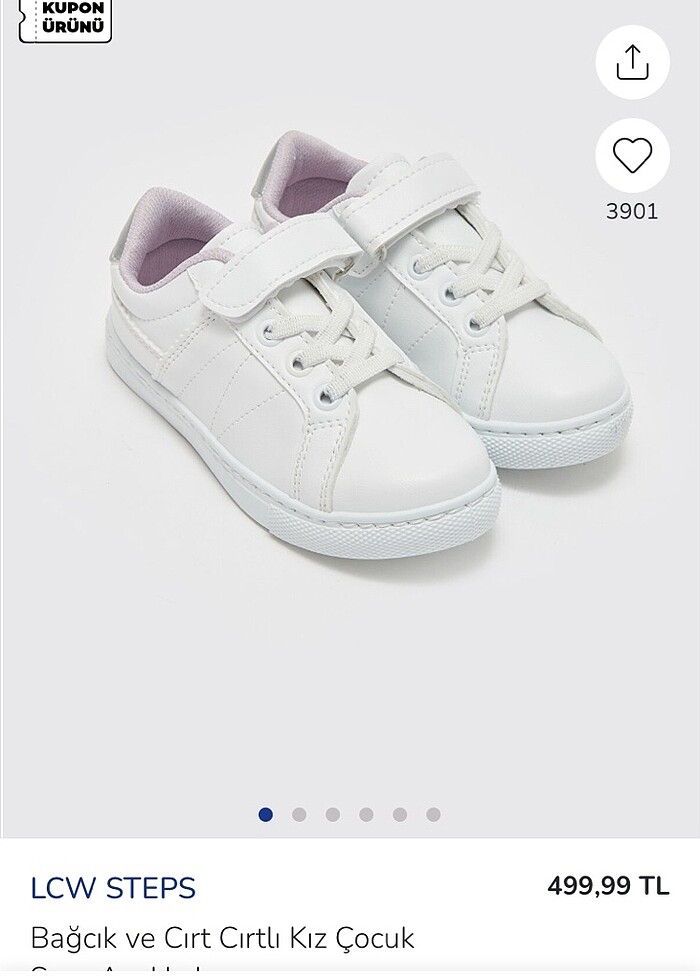This screenshot has width=700, height=980.
Task: Open the LCW STEPS brand page
Action: click(x=113, y=887)
